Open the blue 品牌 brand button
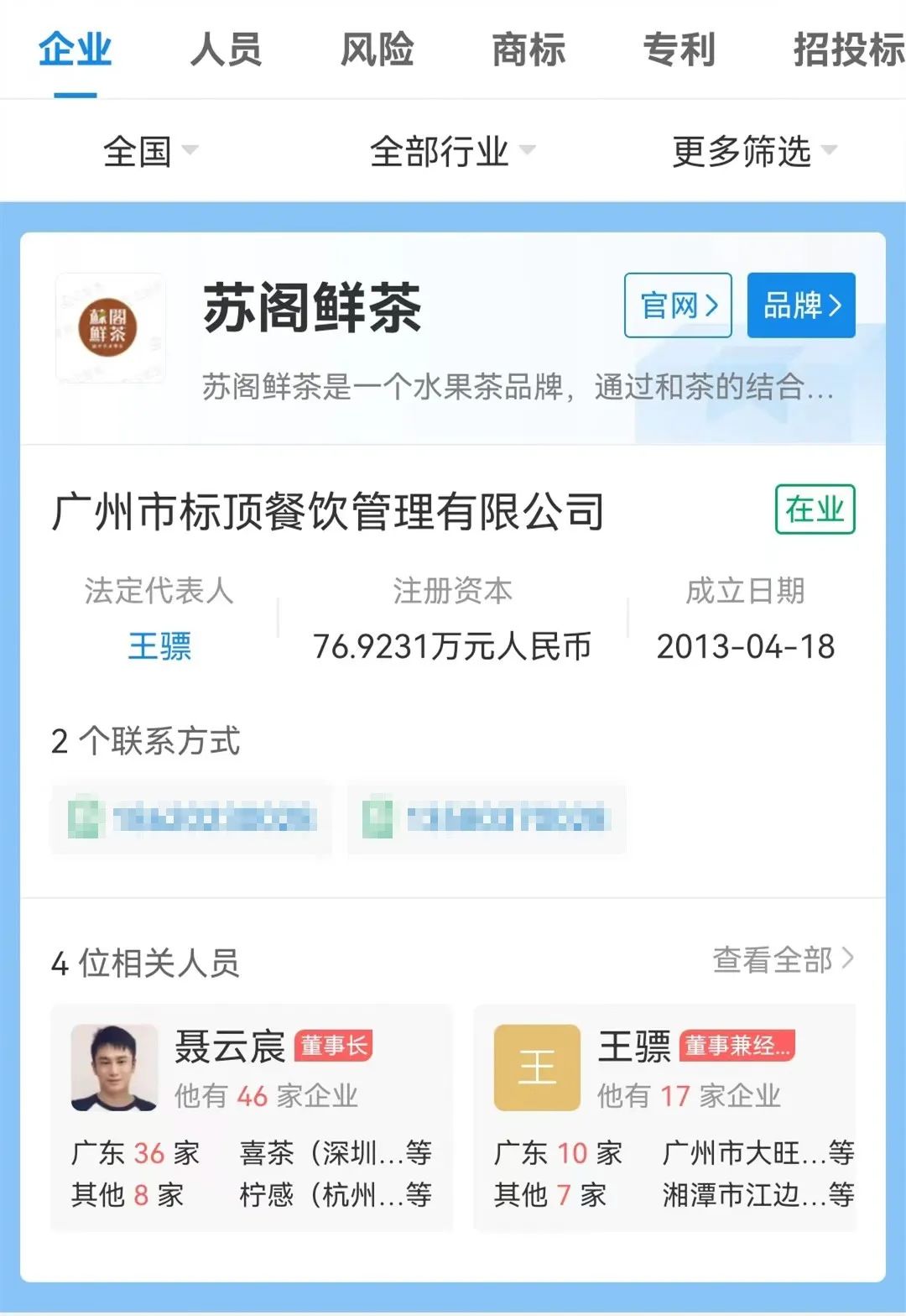 pos(801,305)
